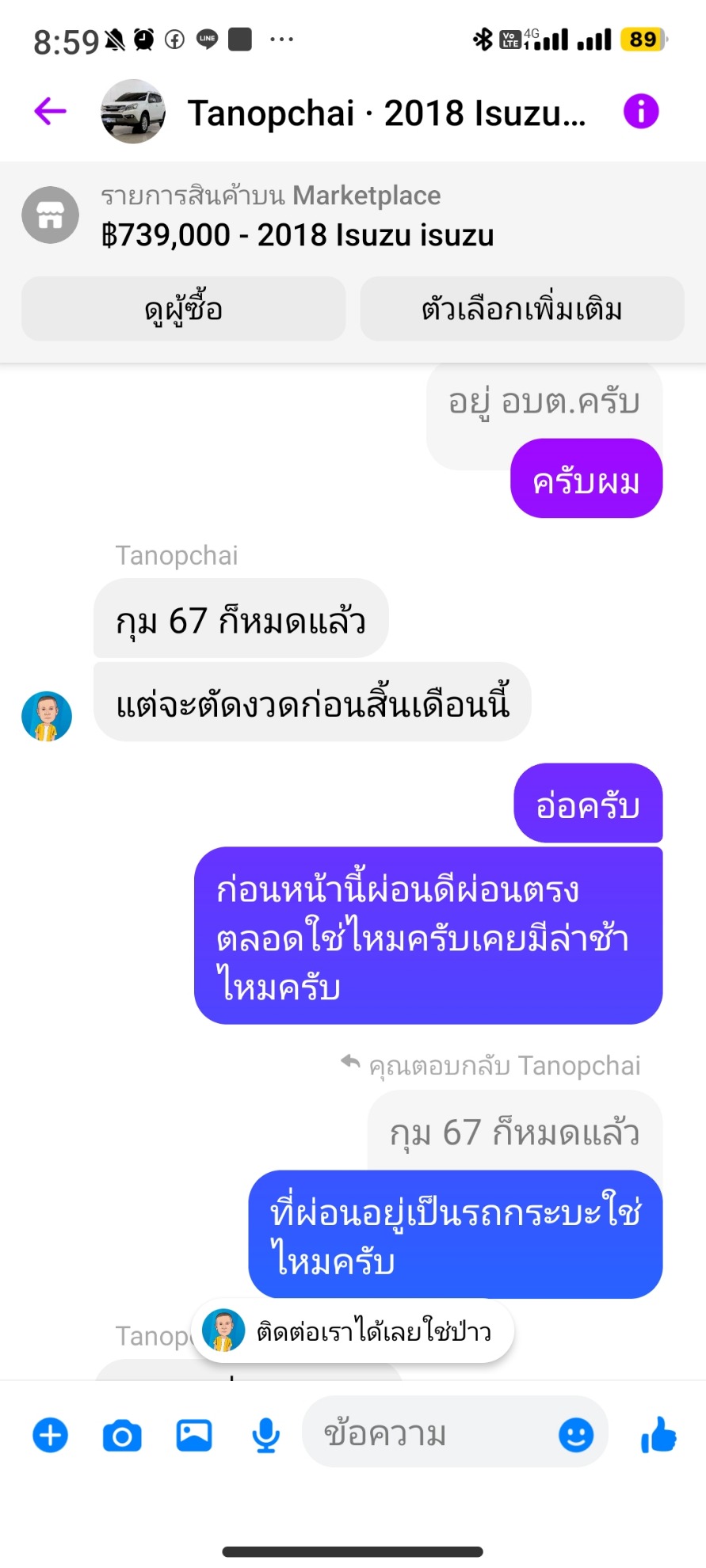Tap the quoted reply กุม 67 ก็หมดแล้ว
The image size is (706, 1568).
(x=515, y=1132)
